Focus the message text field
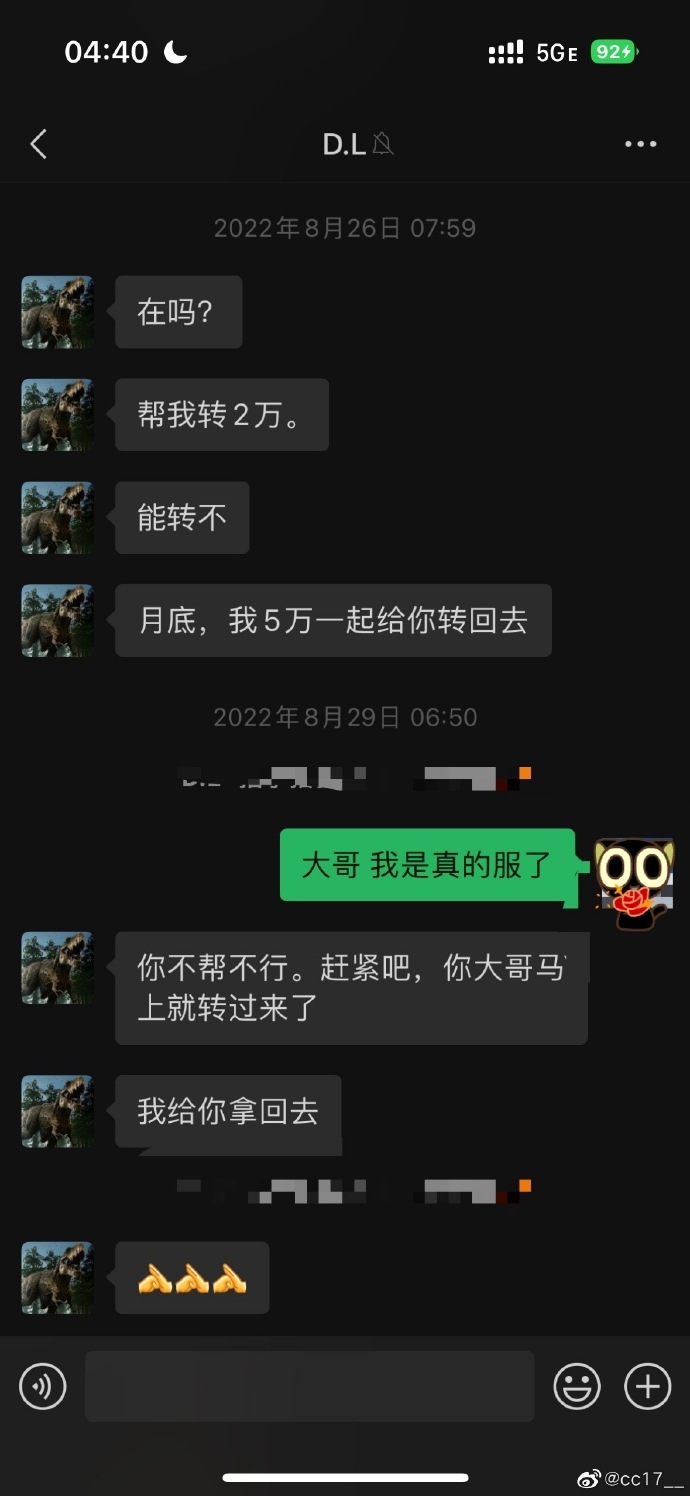Screen dimensions: 690x1496 click(309, 1386)
